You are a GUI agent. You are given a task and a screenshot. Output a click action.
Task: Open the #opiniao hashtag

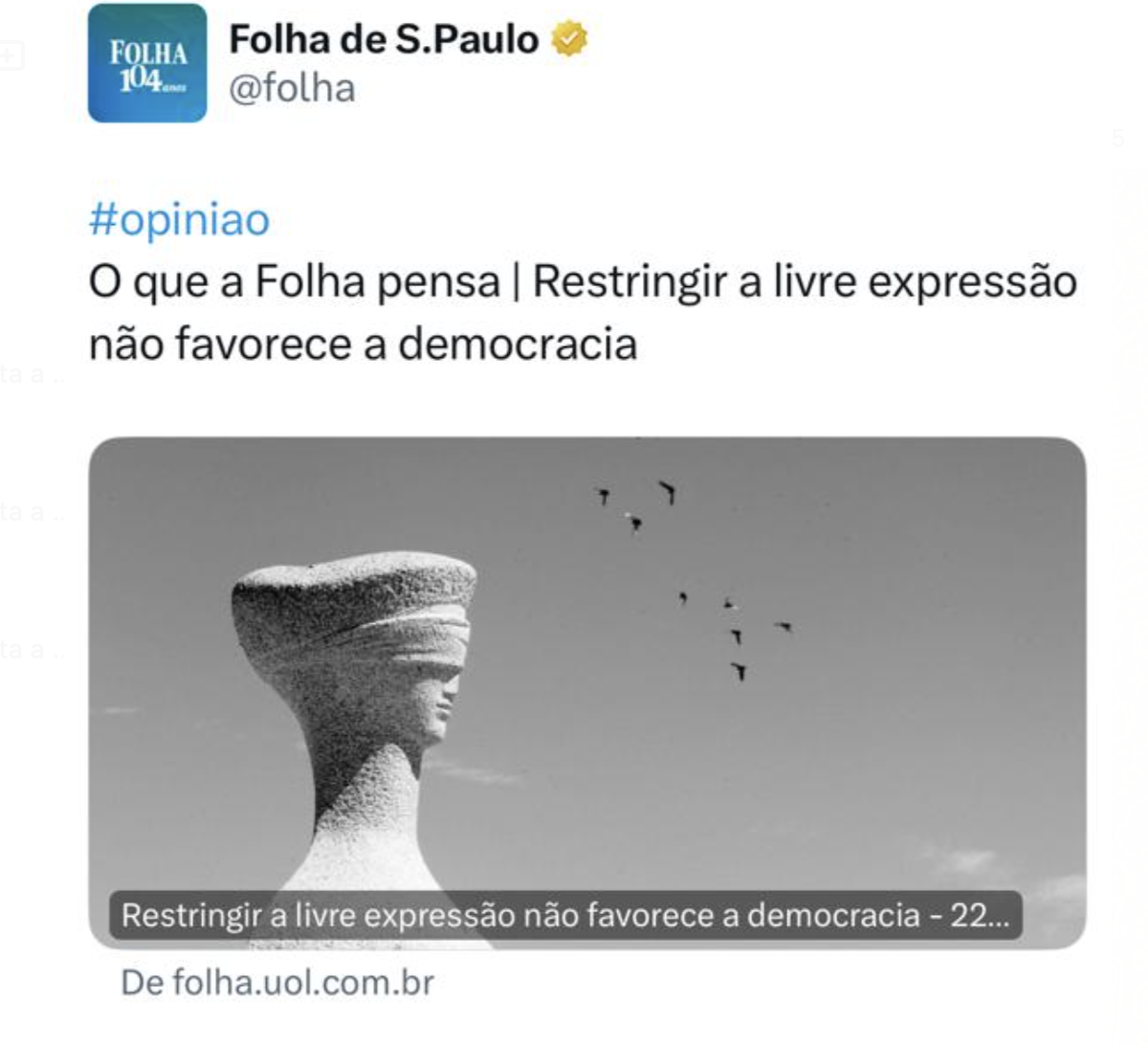coord(179,219)
